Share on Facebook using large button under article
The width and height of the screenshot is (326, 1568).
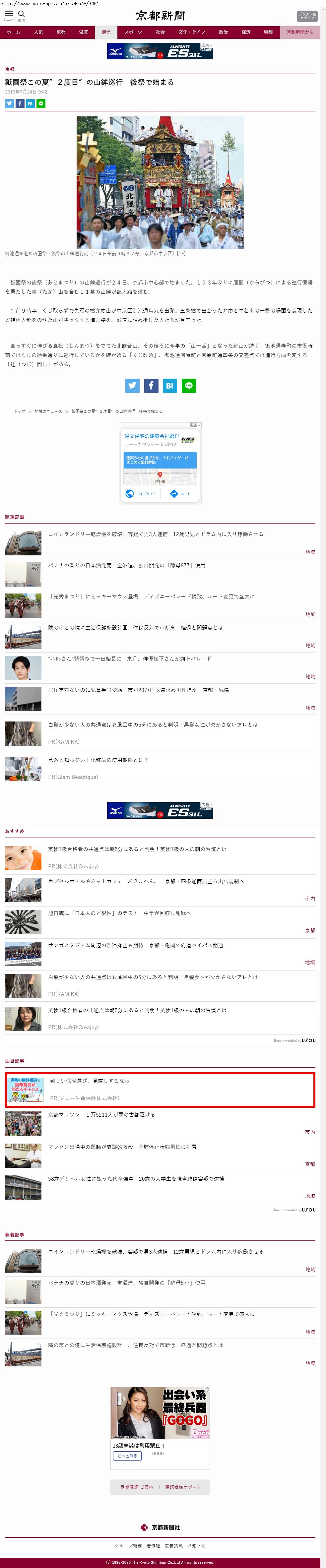pyautogui.click(x=151, y=385)
